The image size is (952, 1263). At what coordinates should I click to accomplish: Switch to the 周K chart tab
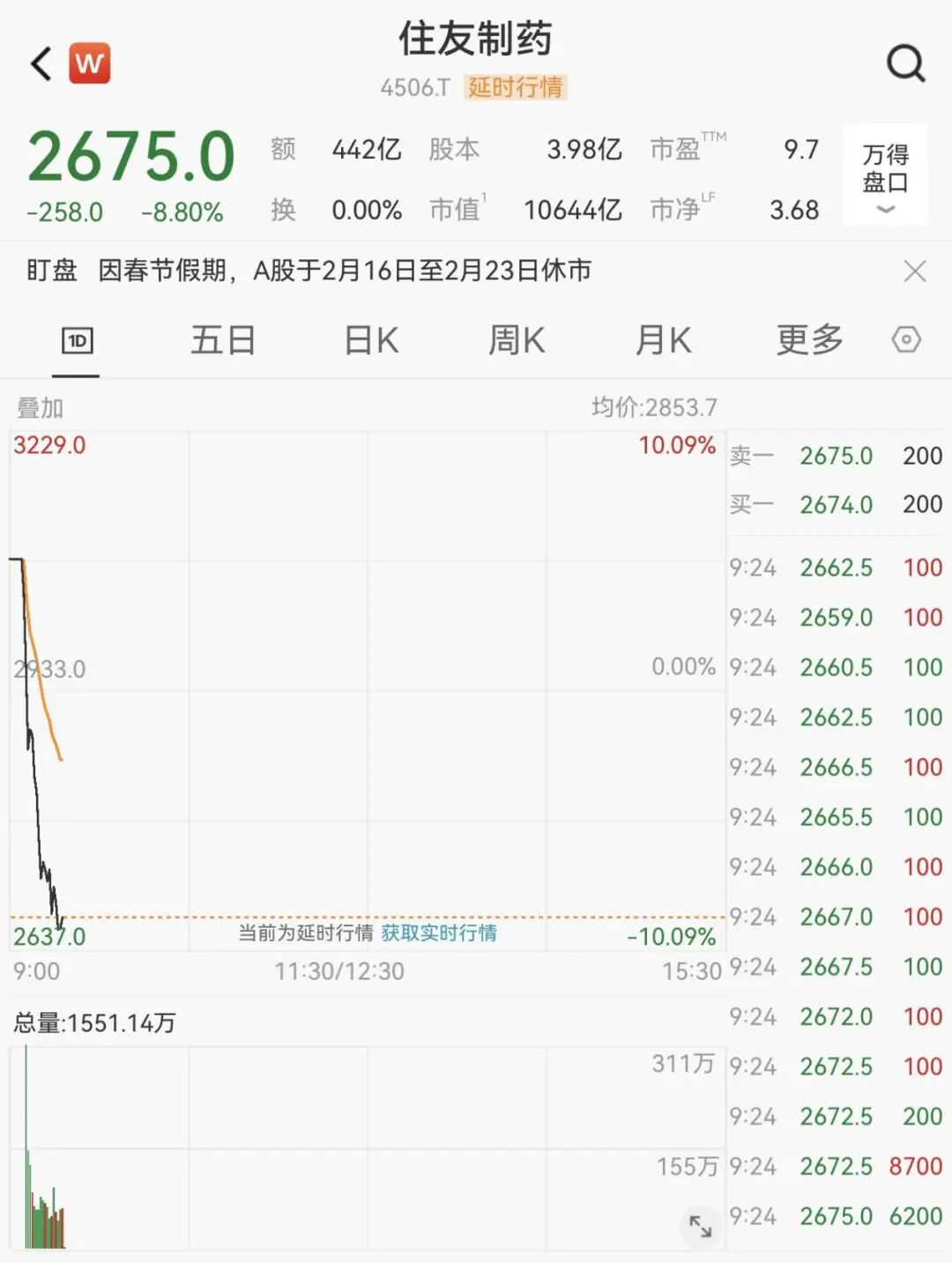coord(517,340)
